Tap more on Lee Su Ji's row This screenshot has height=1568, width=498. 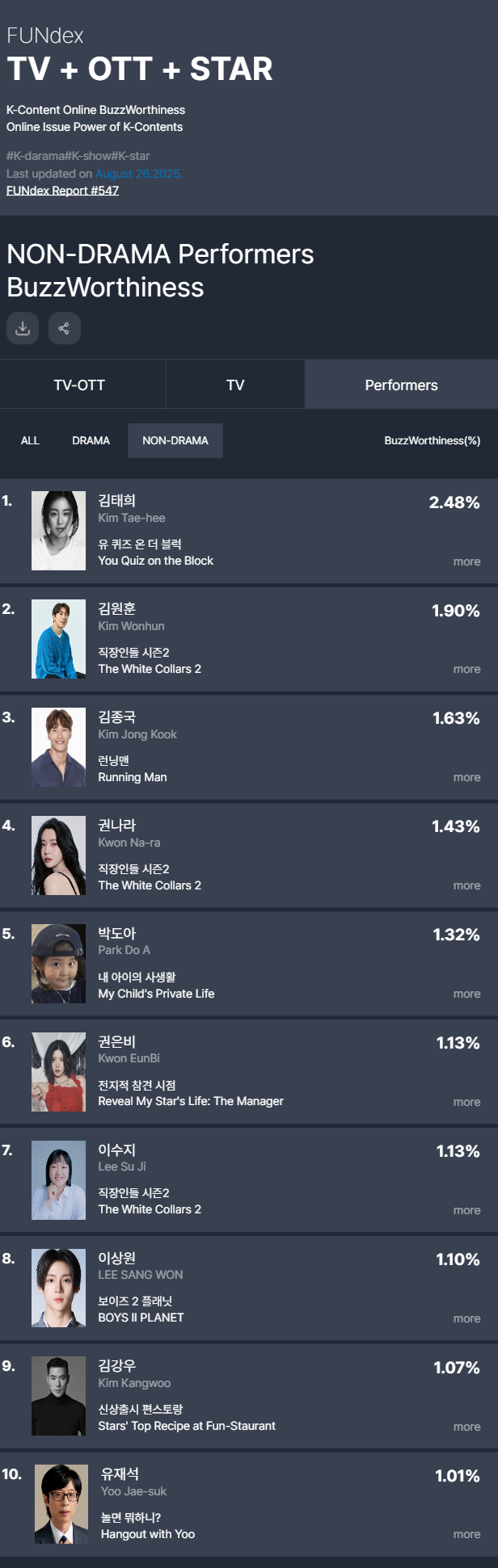click(x=466, y=1210)
